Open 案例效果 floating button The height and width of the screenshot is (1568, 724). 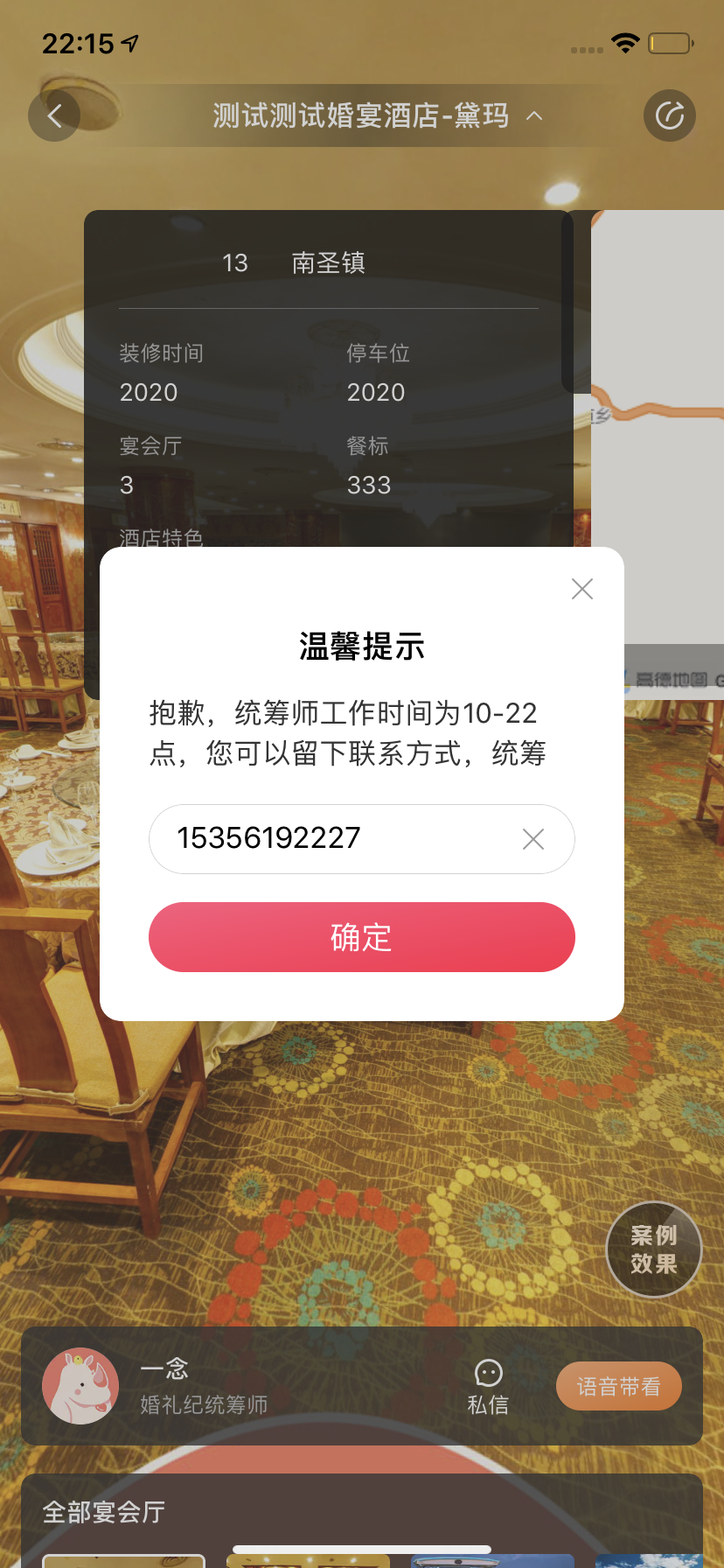tap(654, 1249)
